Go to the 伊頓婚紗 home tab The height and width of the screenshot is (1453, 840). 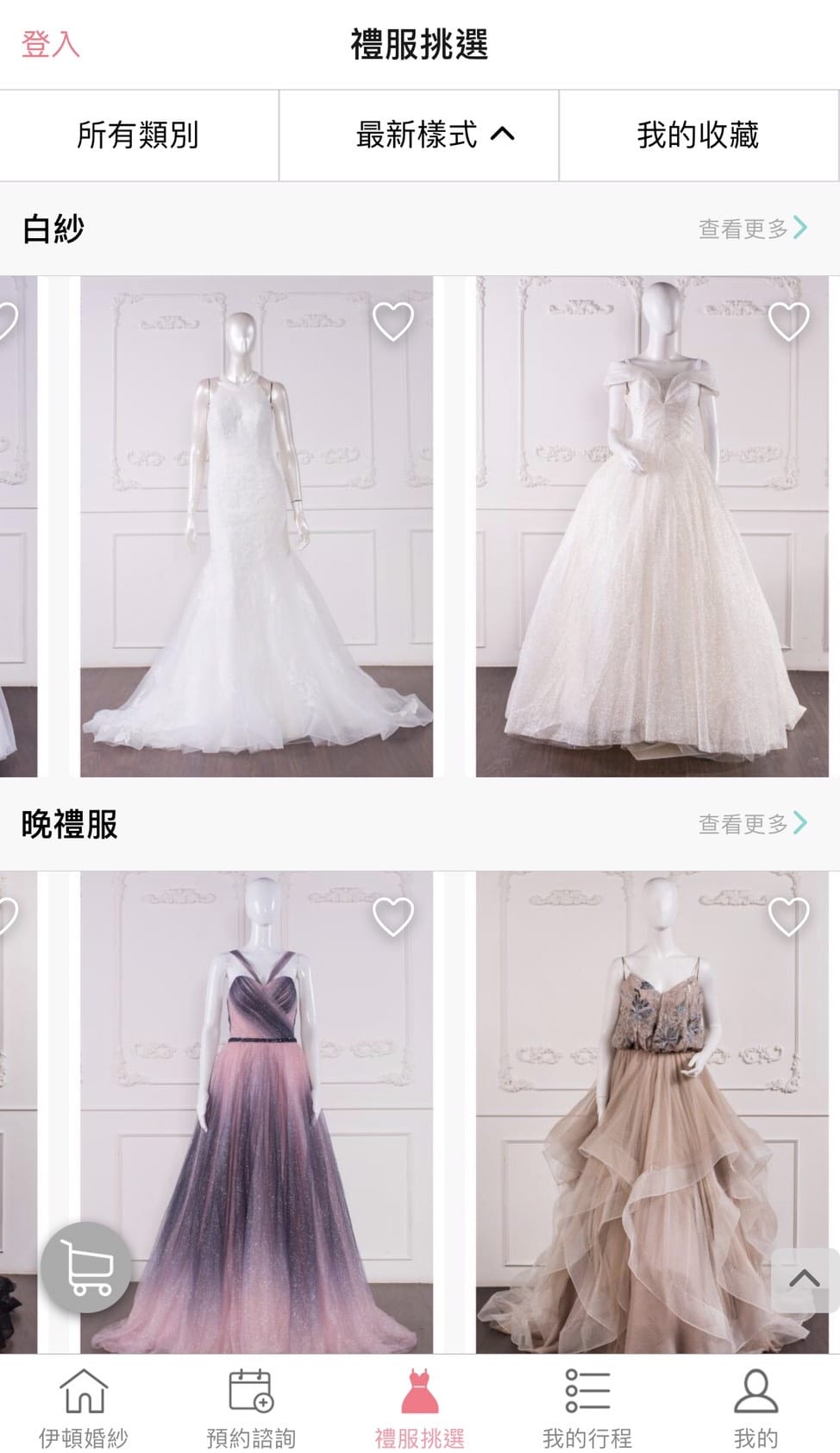coord(84,1406)
